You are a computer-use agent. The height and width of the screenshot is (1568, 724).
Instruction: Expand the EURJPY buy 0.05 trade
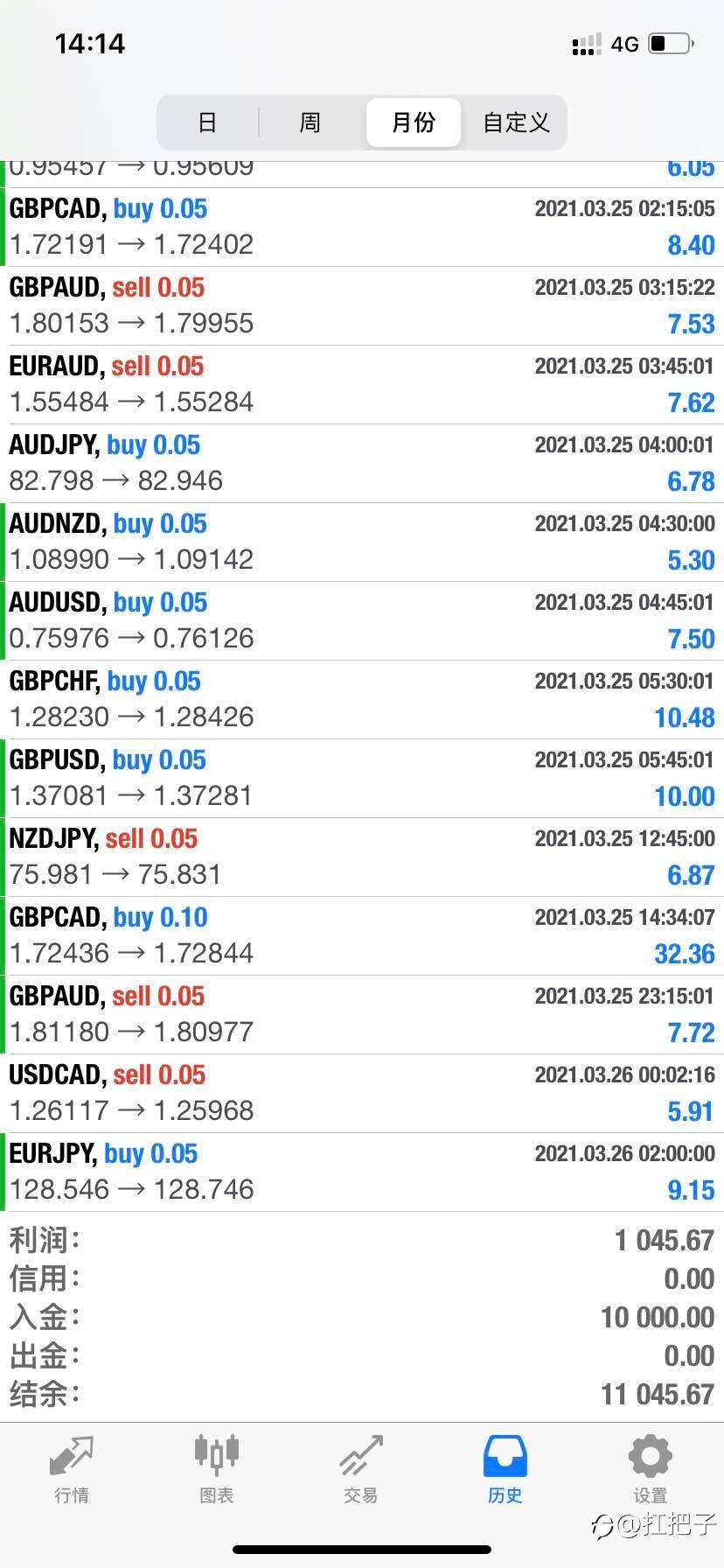pyautogui.click(x=362, y=1172)
